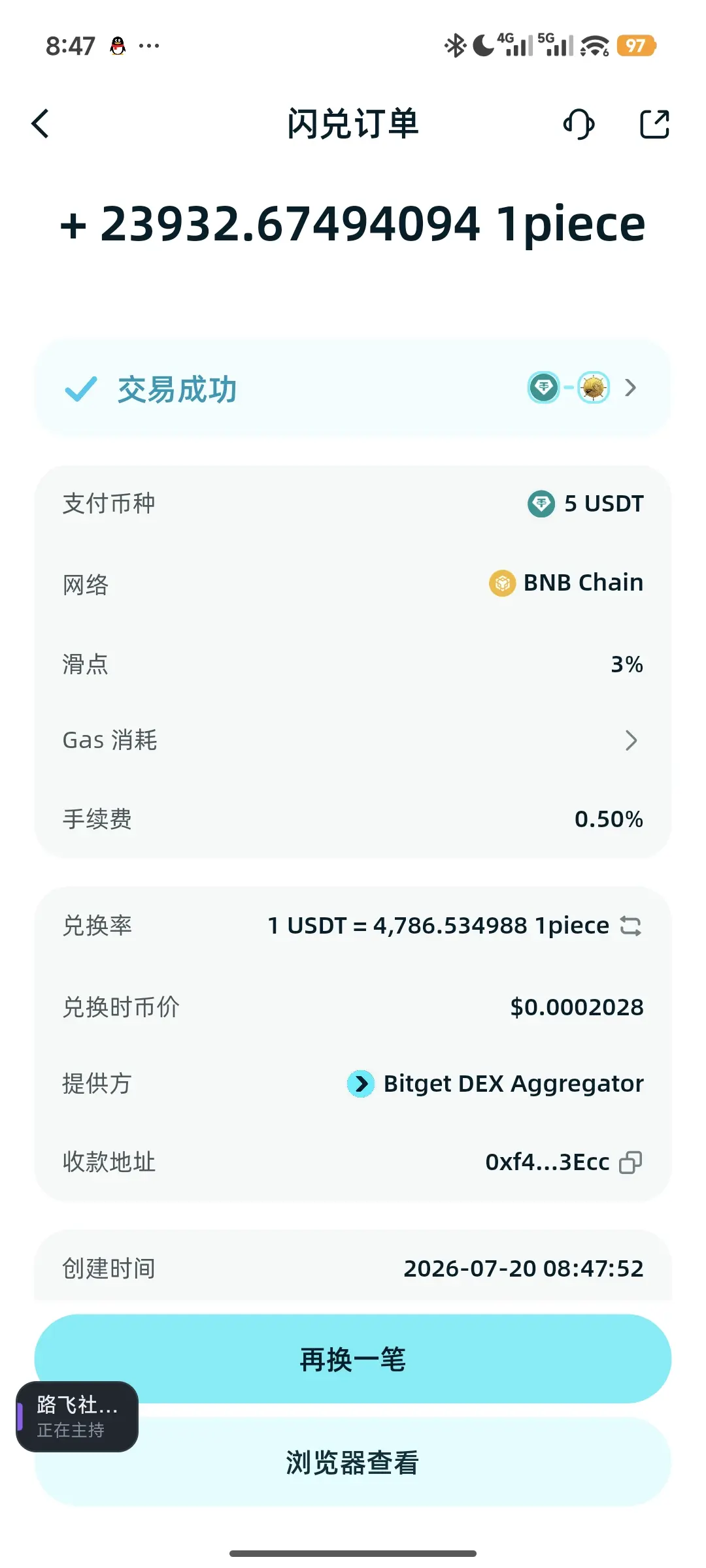Copy the 收款地址 0xf4...3Ecc
Screen dimensions: 706x1568
tap(631, 1162)
